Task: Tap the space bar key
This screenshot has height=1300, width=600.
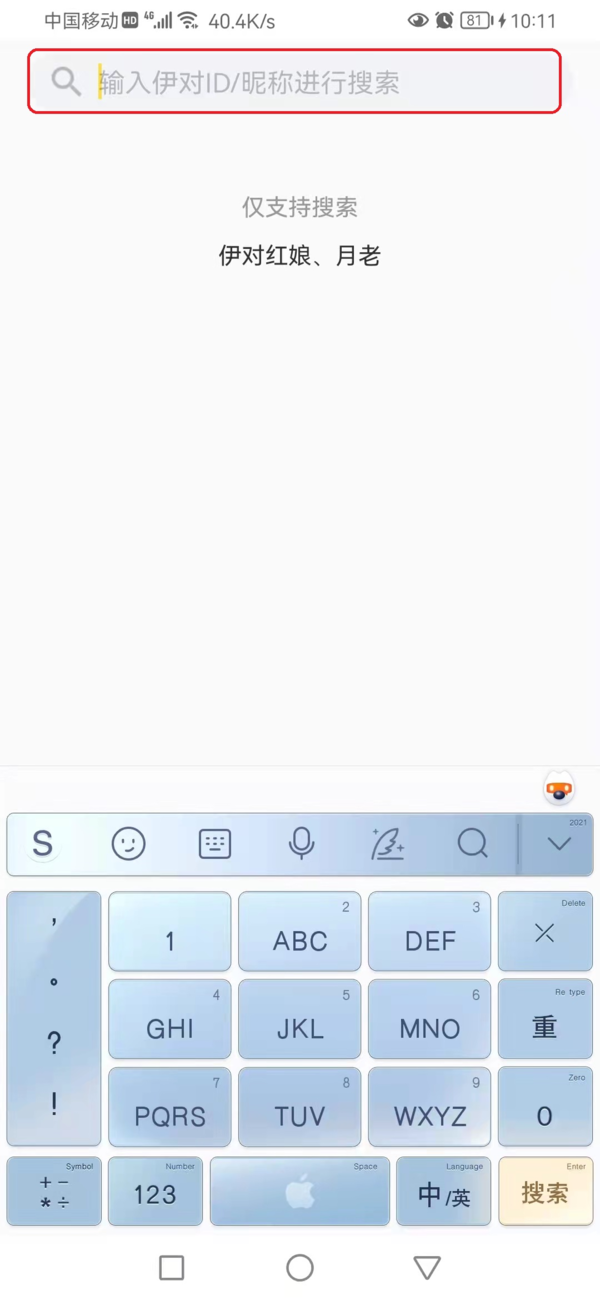Action: click(300, 1192)
